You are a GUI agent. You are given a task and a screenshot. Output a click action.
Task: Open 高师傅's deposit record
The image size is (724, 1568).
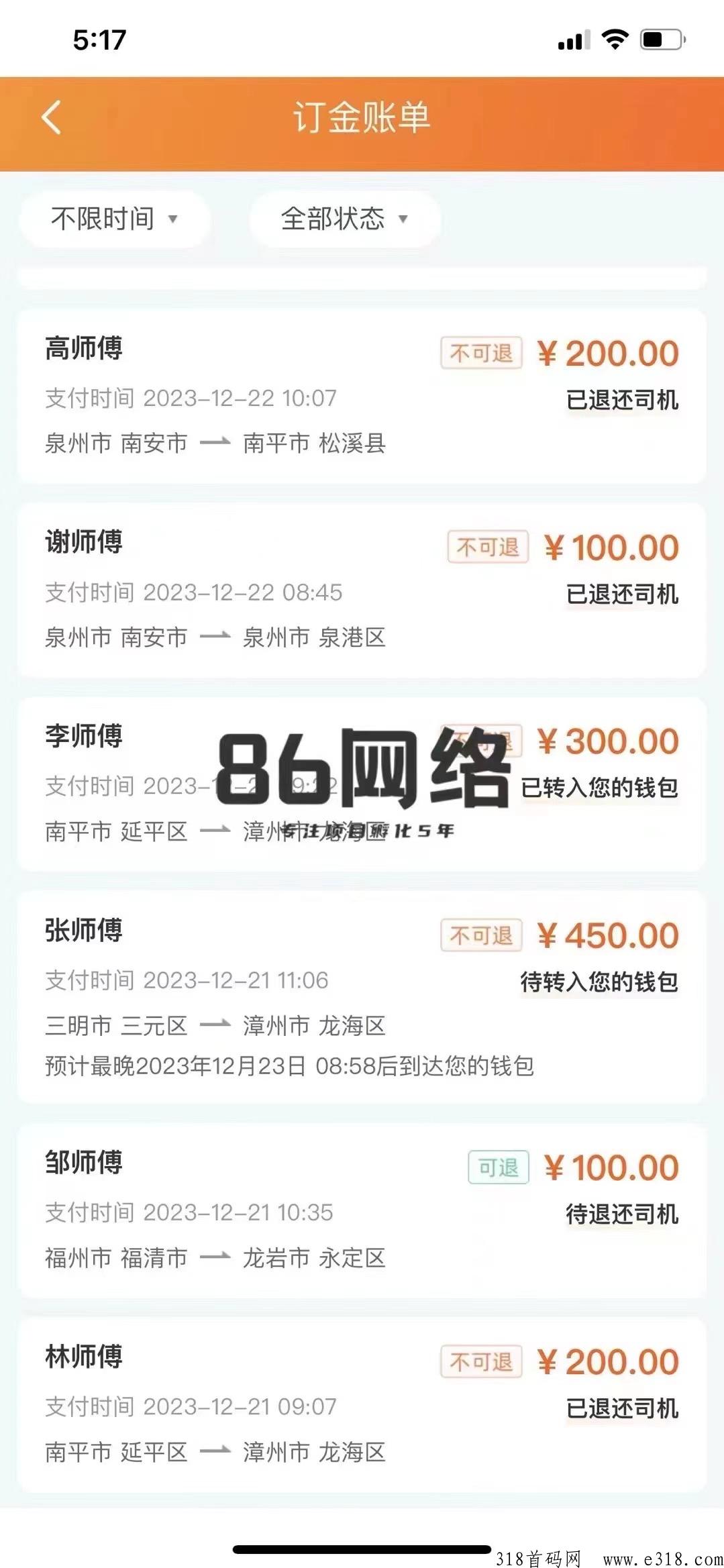point(362,396)
